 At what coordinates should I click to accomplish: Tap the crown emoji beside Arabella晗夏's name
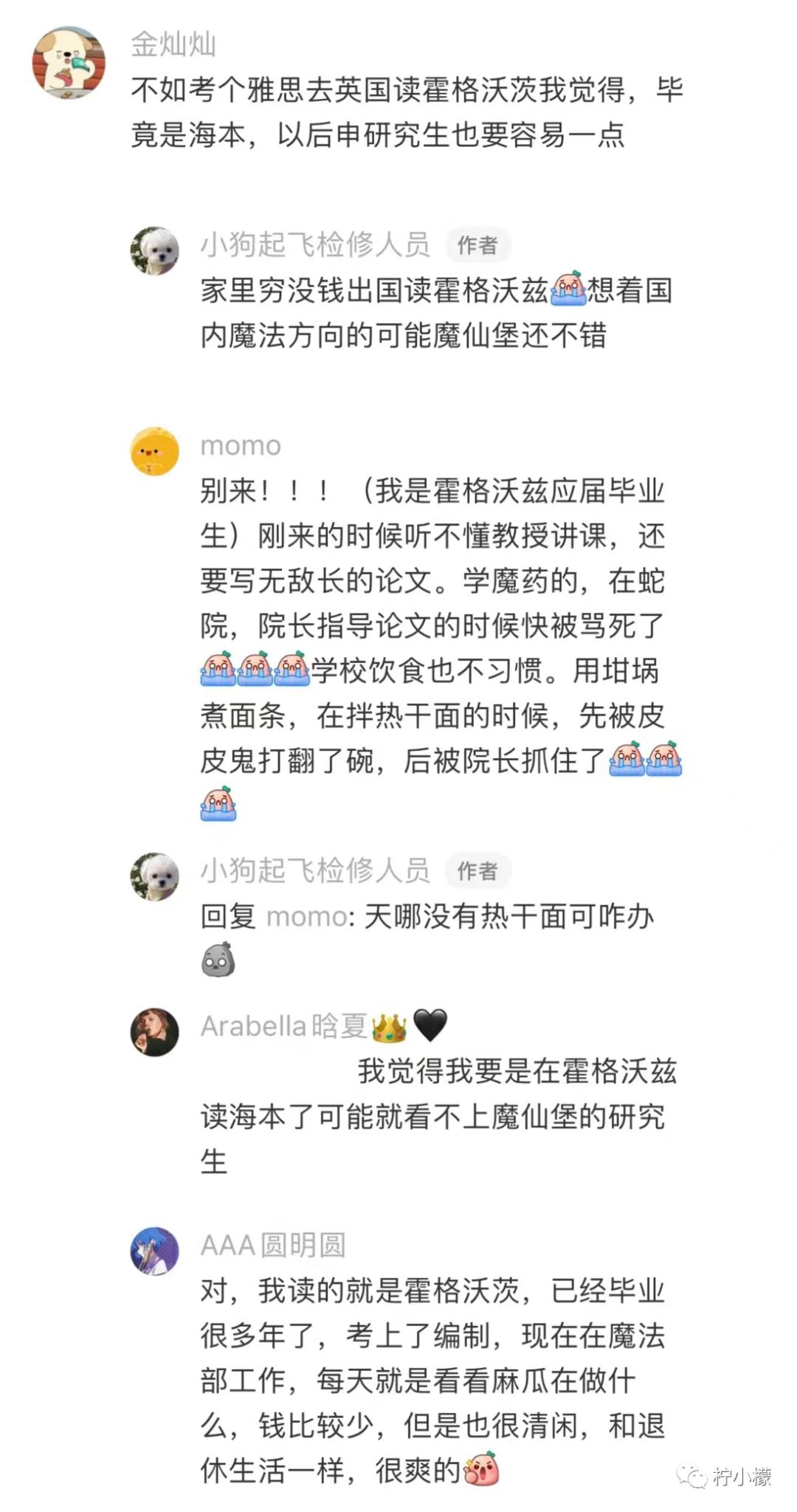coord(390,1025)
